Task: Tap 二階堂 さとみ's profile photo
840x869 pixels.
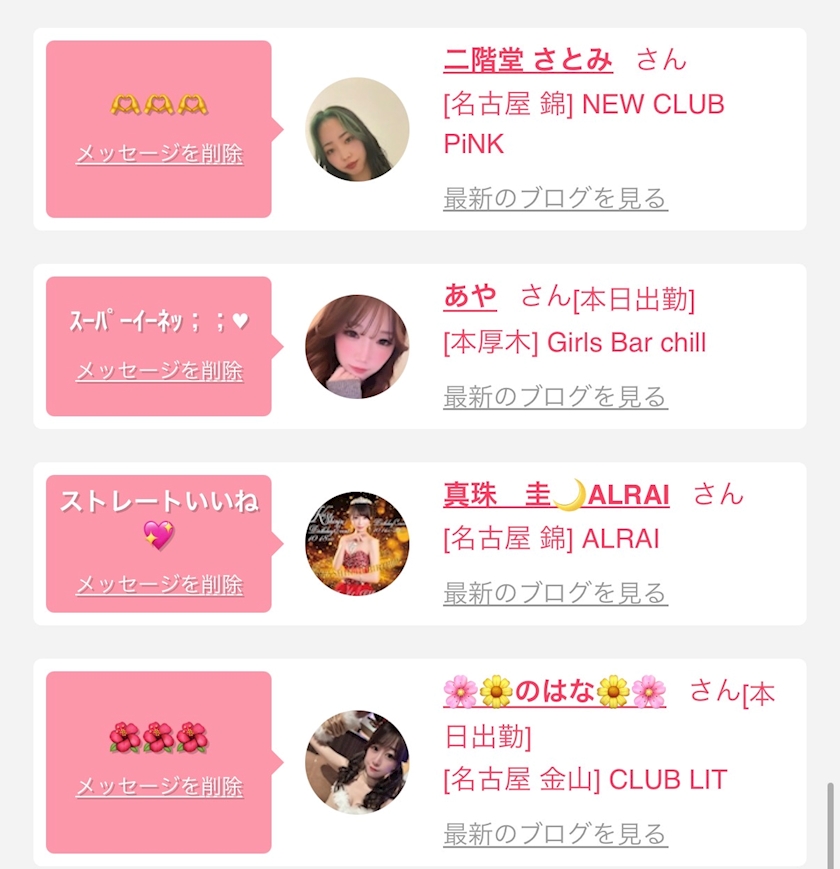Action: click(357, 130)
